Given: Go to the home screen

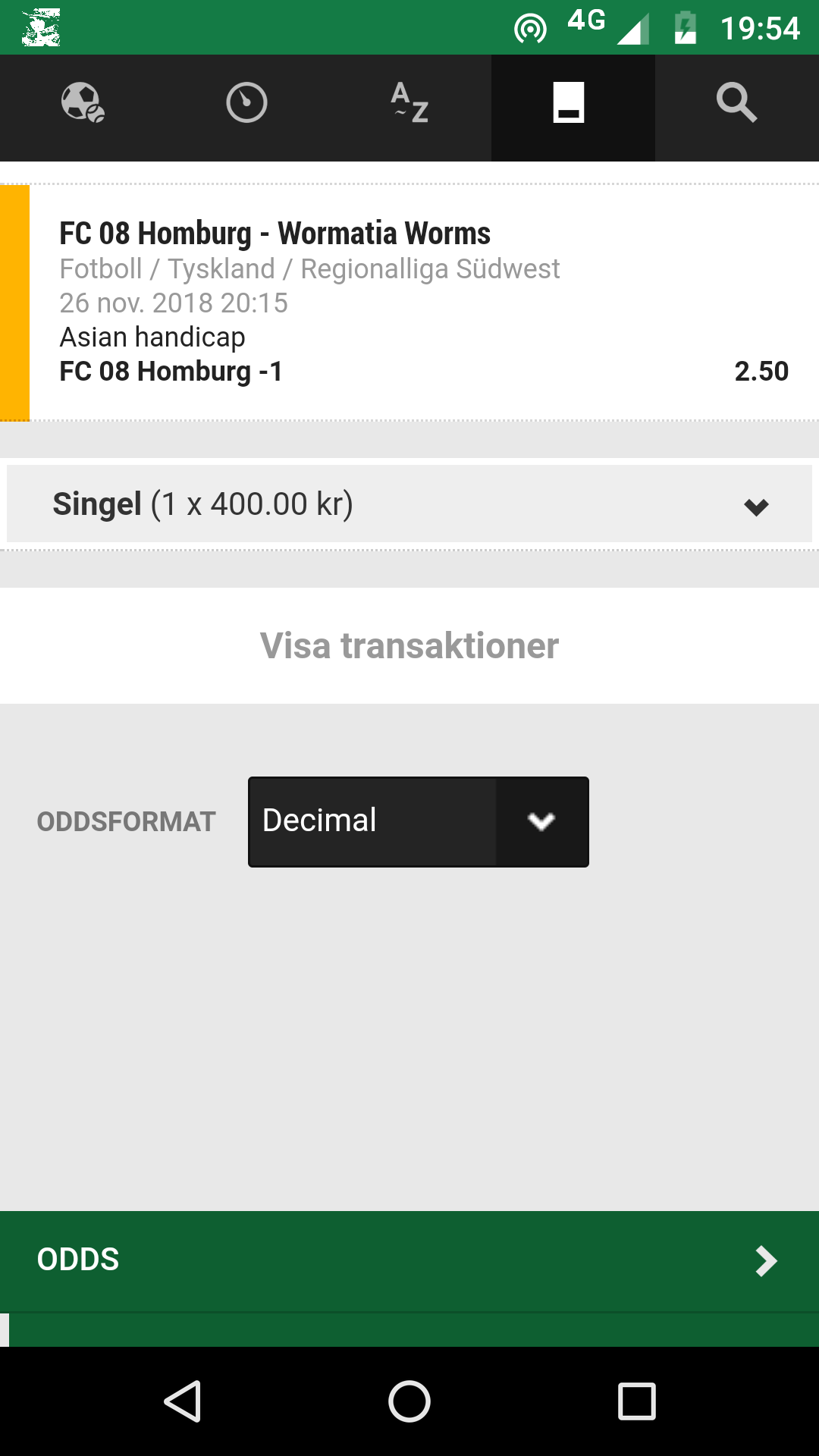Looking at the screenshot, I should [x=409, y=1401].
